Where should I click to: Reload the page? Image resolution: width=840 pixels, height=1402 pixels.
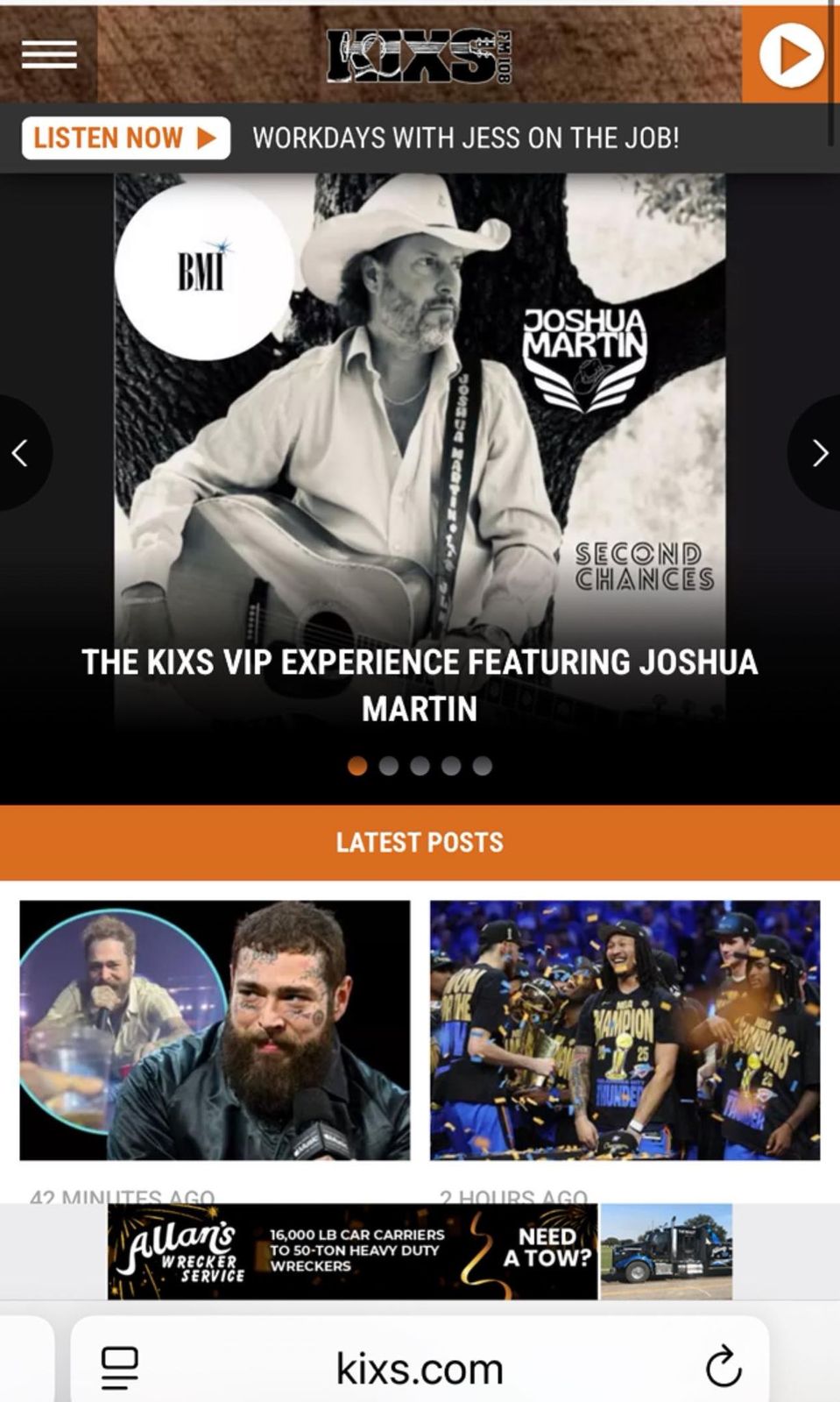(x=724, y=1368)
